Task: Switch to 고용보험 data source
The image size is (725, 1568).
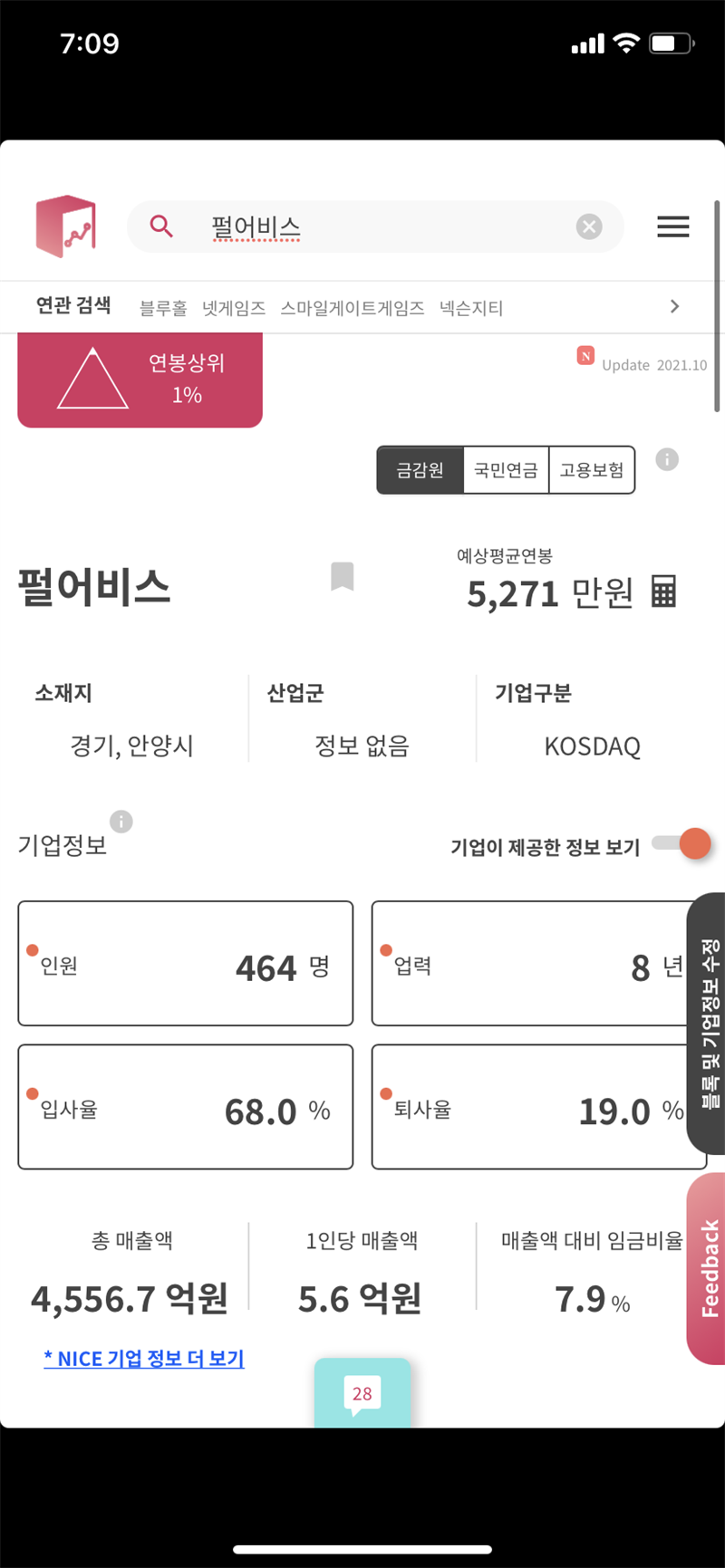Action: pos(592,470)
